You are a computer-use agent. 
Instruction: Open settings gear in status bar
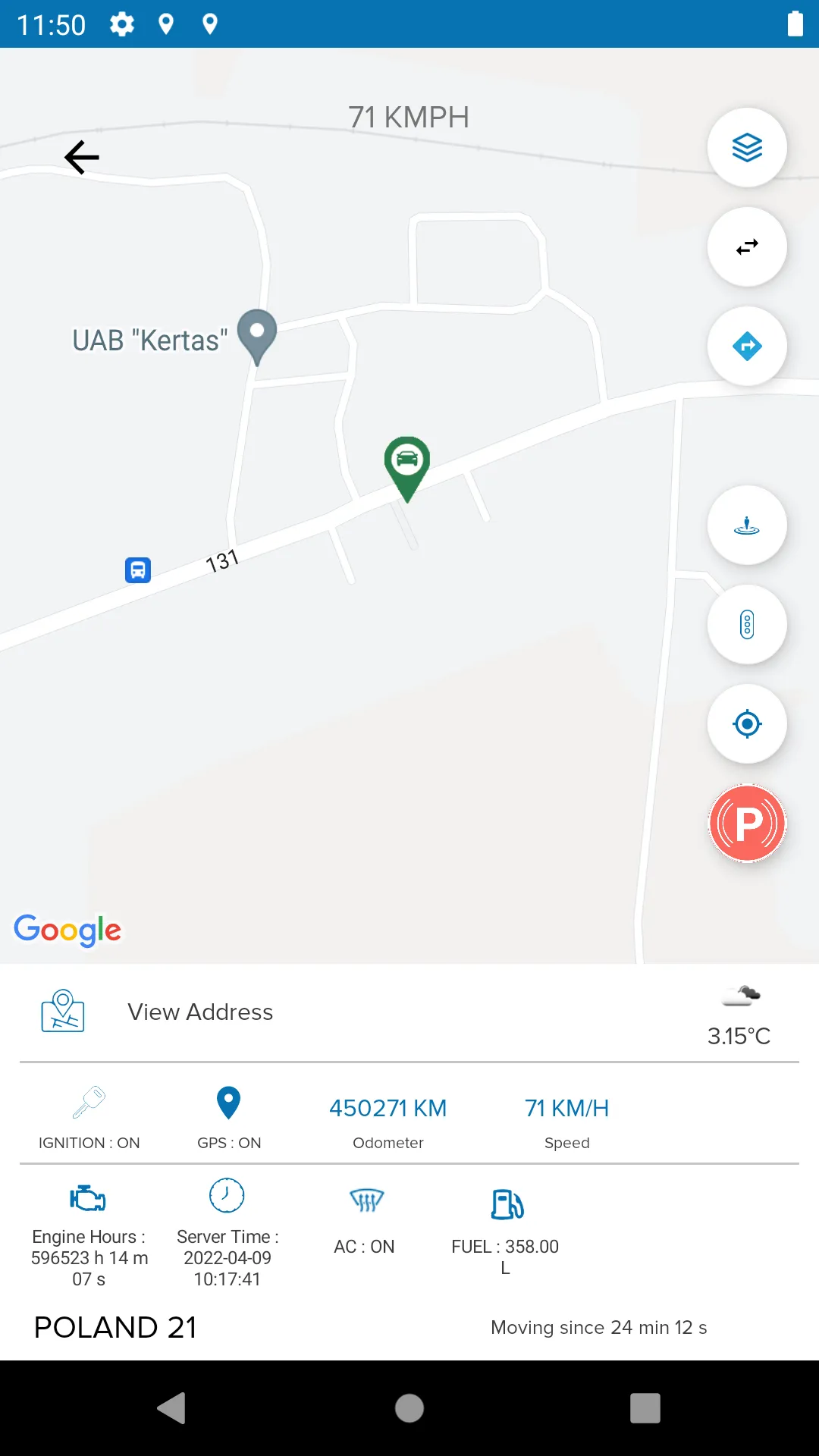click(121, 24)
